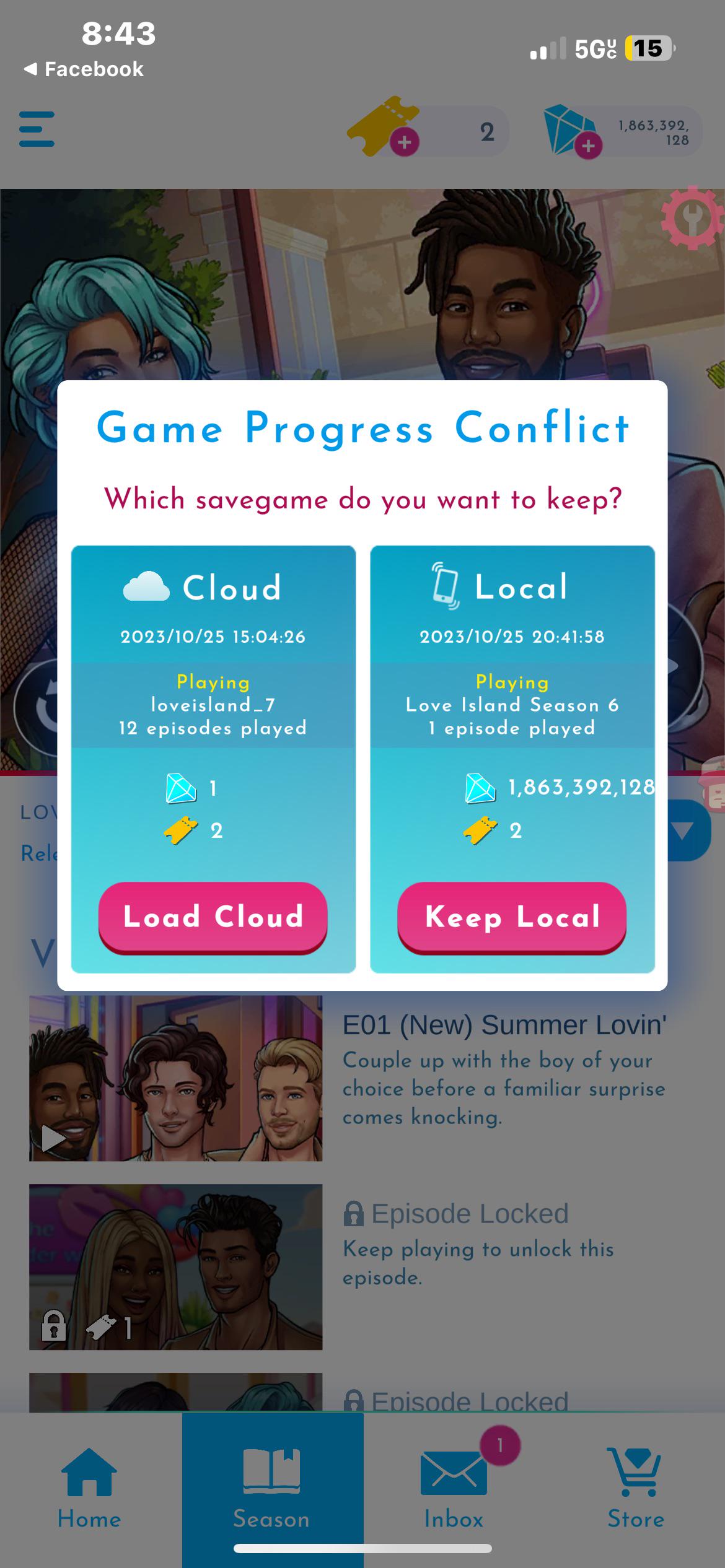Open the settings gear icon
This screenshot has height=1568, width=725.
[x=692, y=218]
